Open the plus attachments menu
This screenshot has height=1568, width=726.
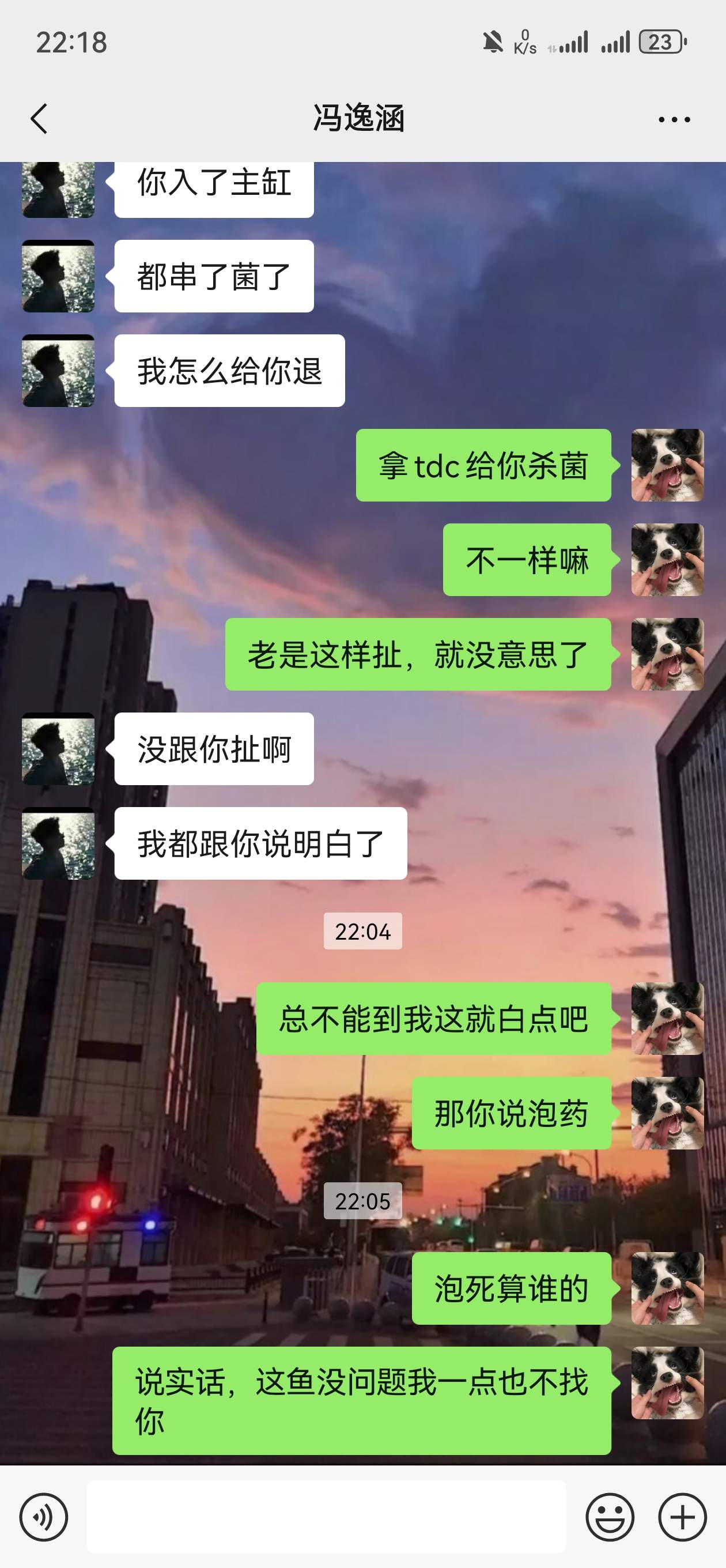click(x=682, y=1517)
